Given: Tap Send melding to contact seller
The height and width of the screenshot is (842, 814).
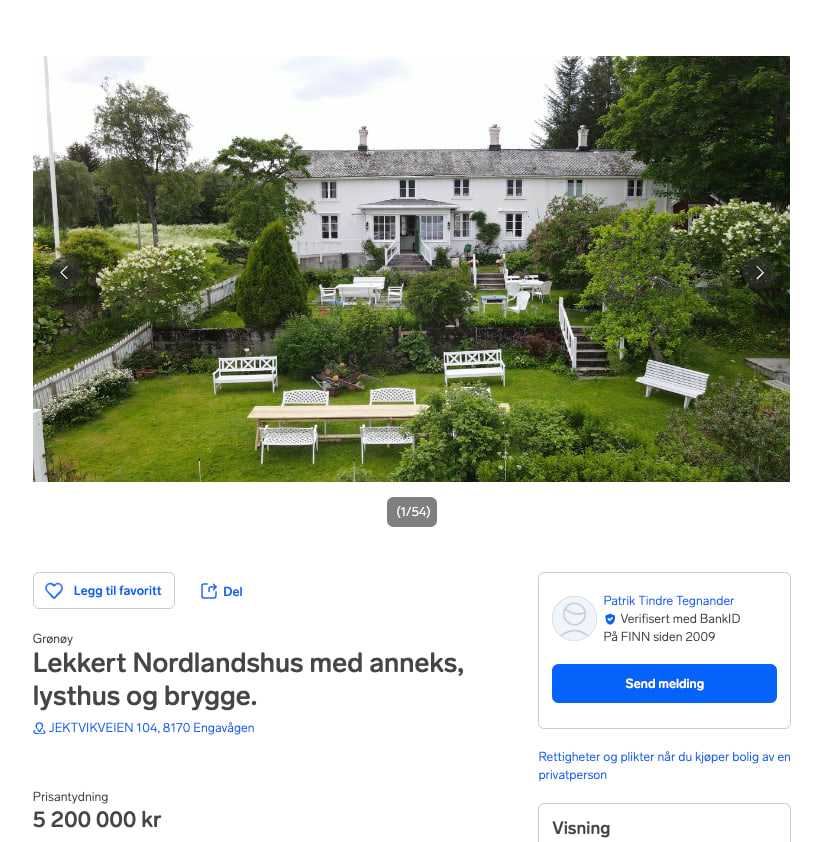Looking at the screenshot, I should click(664, 684).
